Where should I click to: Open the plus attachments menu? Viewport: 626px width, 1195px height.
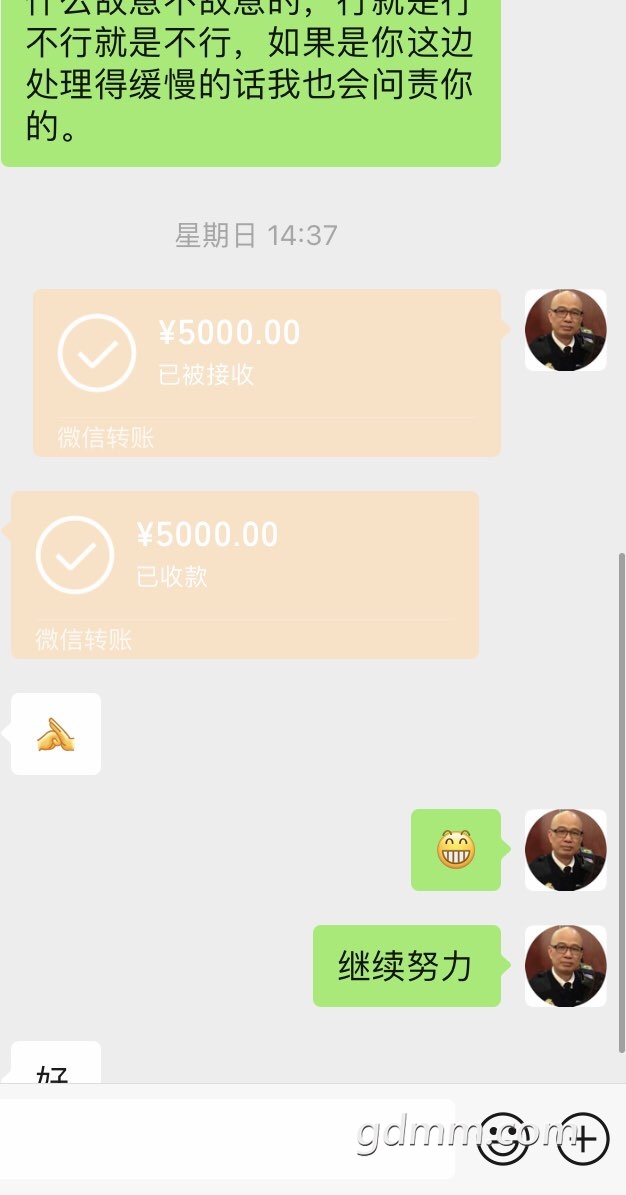tap(582, 1139)
